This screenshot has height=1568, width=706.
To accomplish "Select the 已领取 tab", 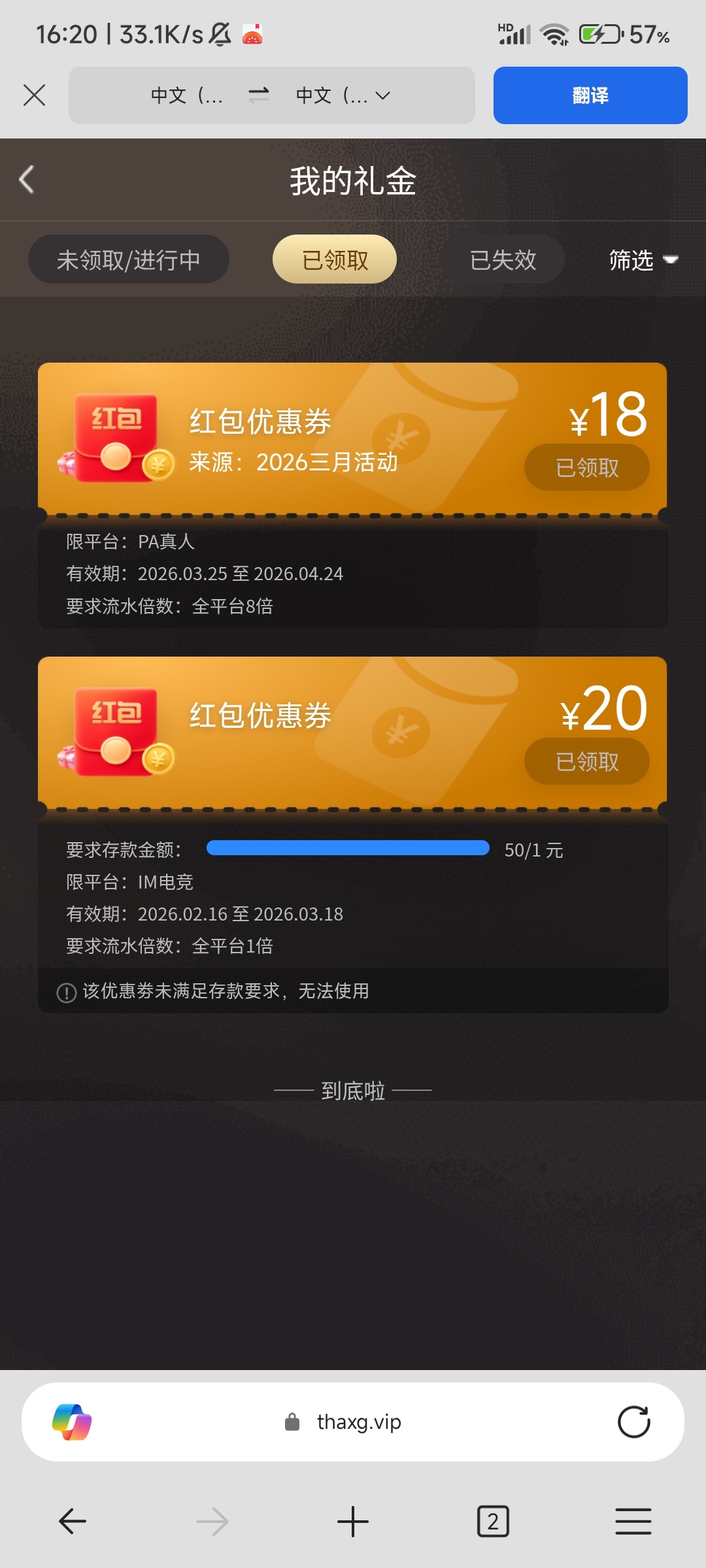I will pos(335,260).
